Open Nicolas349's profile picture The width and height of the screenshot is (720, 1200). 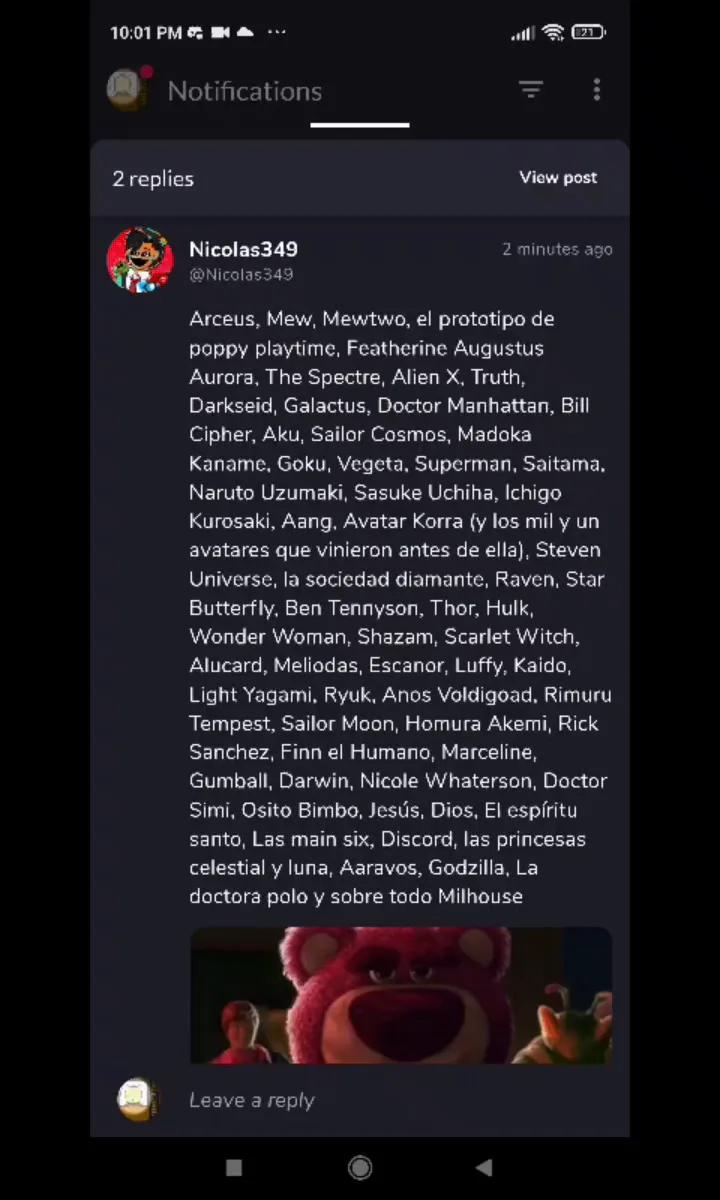(140, 260)
